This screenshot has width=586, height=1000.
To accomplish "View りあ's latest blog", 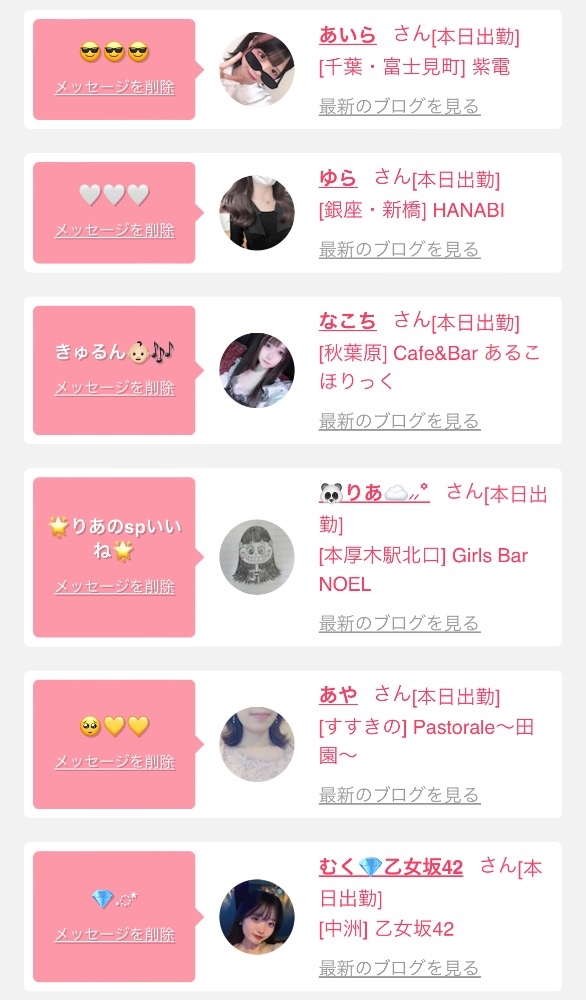I will pos(399,624).
